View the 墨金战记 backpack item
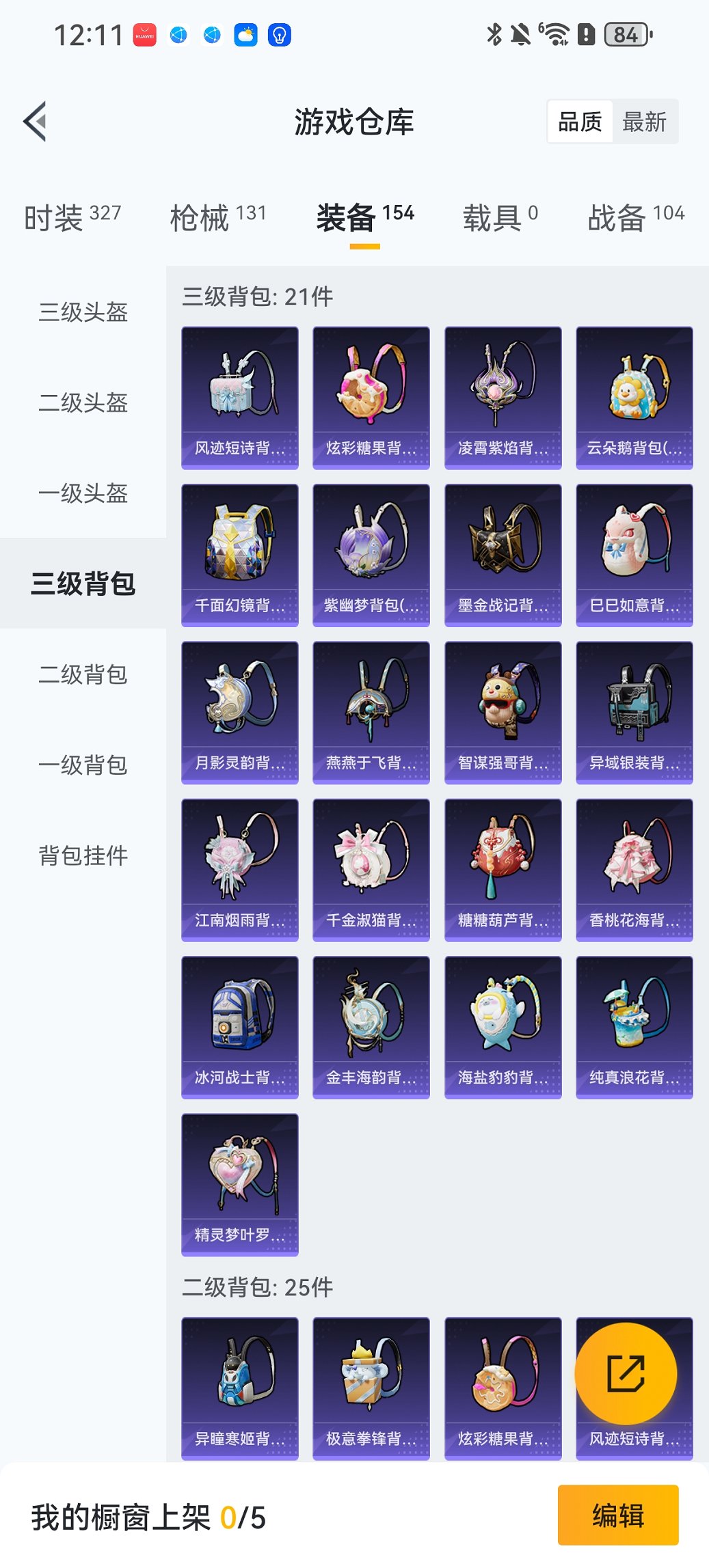Screen dimensions: 709x1568 click(x=503, y=555)
